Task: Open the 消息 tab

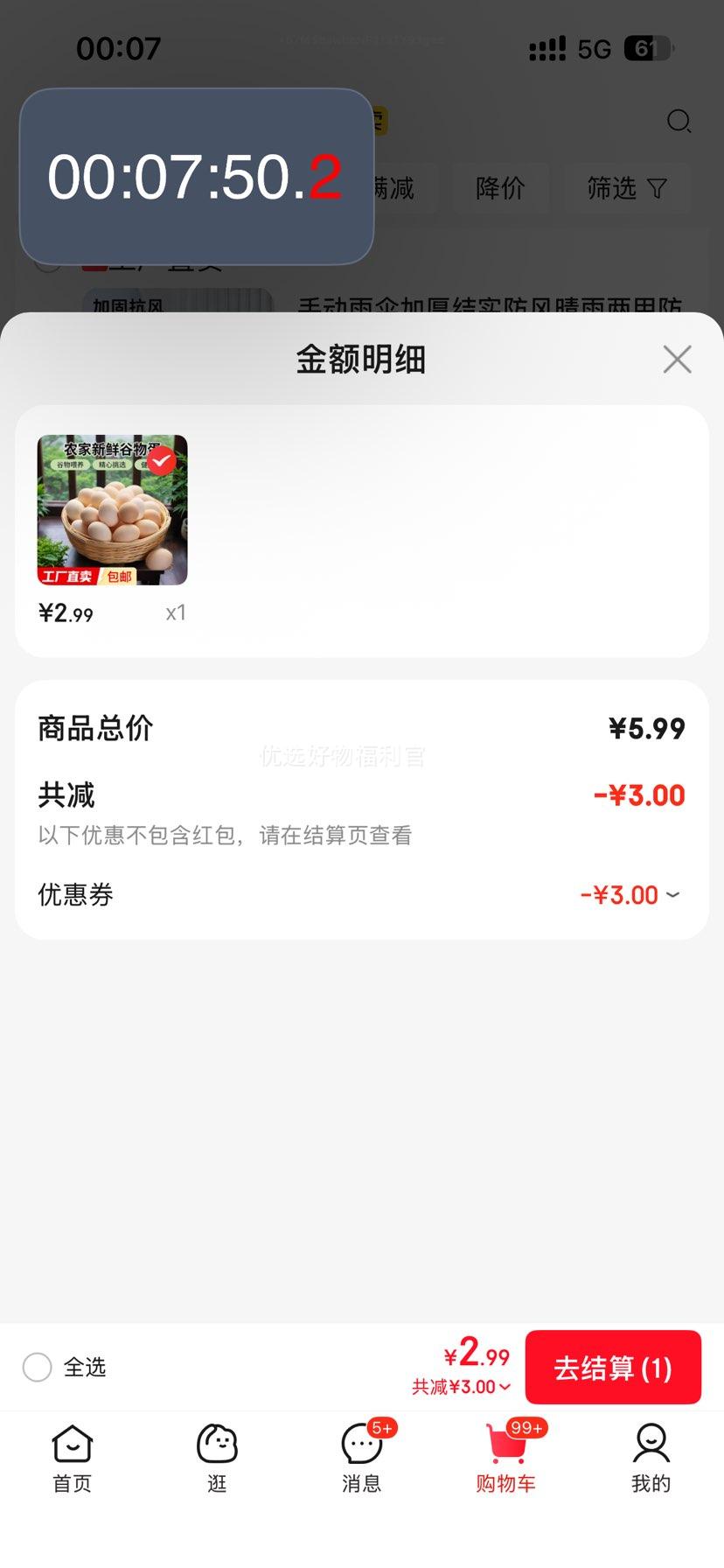Action: [x=362, y=1459]
